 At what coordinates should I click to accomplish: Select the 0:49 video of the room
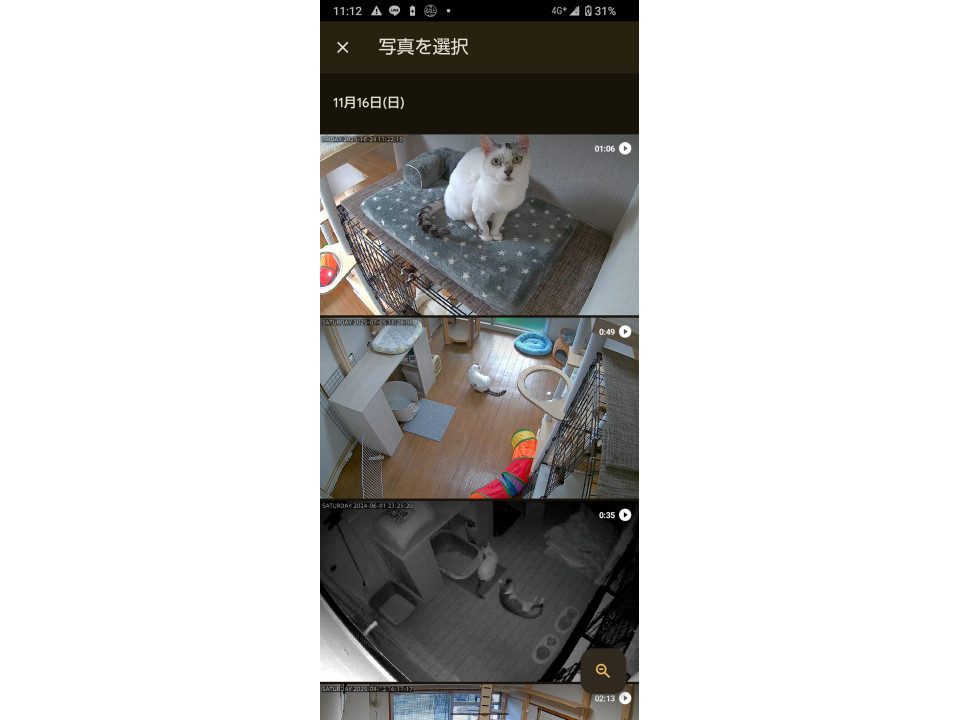point(479,408)
